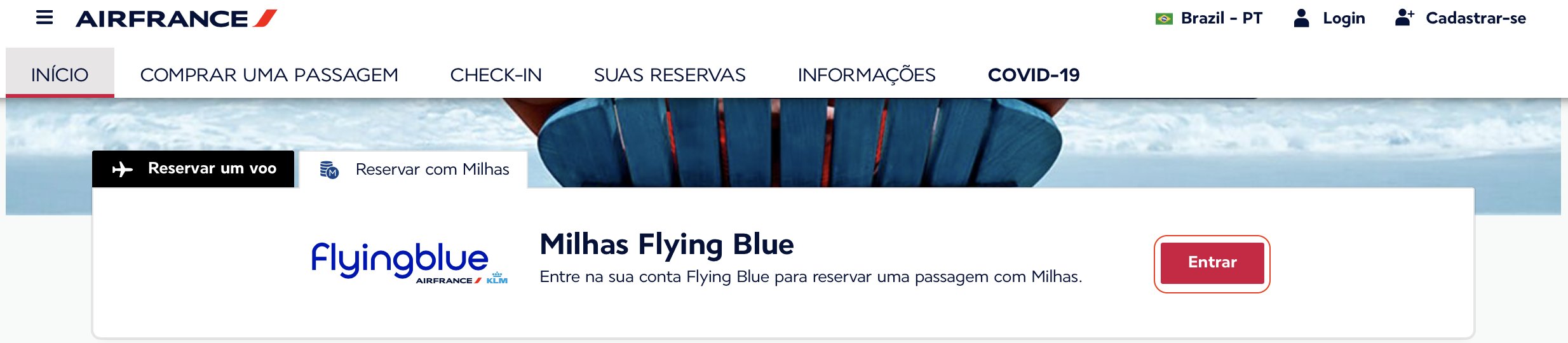Open the Login option
The image size is (1568, 343).
tap(1330, 18)
